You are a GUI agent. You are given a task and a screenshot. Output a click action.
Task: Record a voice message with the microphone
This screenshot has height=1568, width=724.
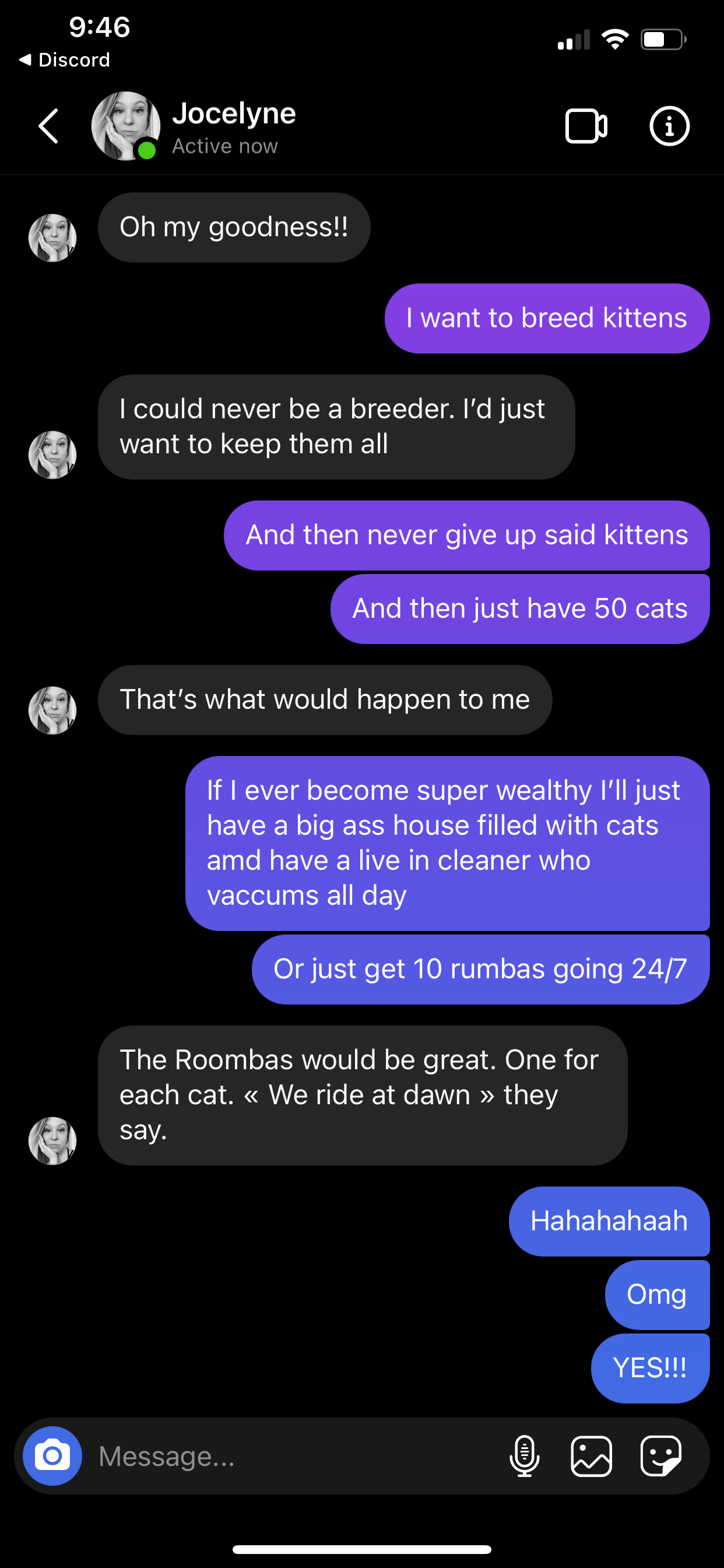point(524,1456)
